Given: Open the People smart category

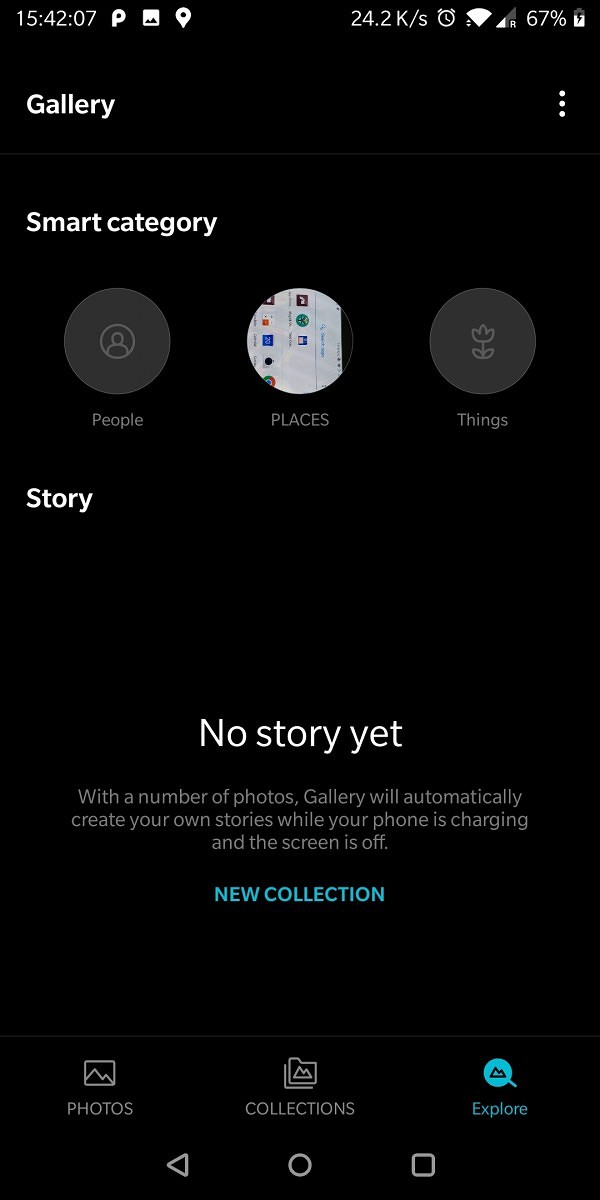Looking at the screenshot, I should coord(117,342).
